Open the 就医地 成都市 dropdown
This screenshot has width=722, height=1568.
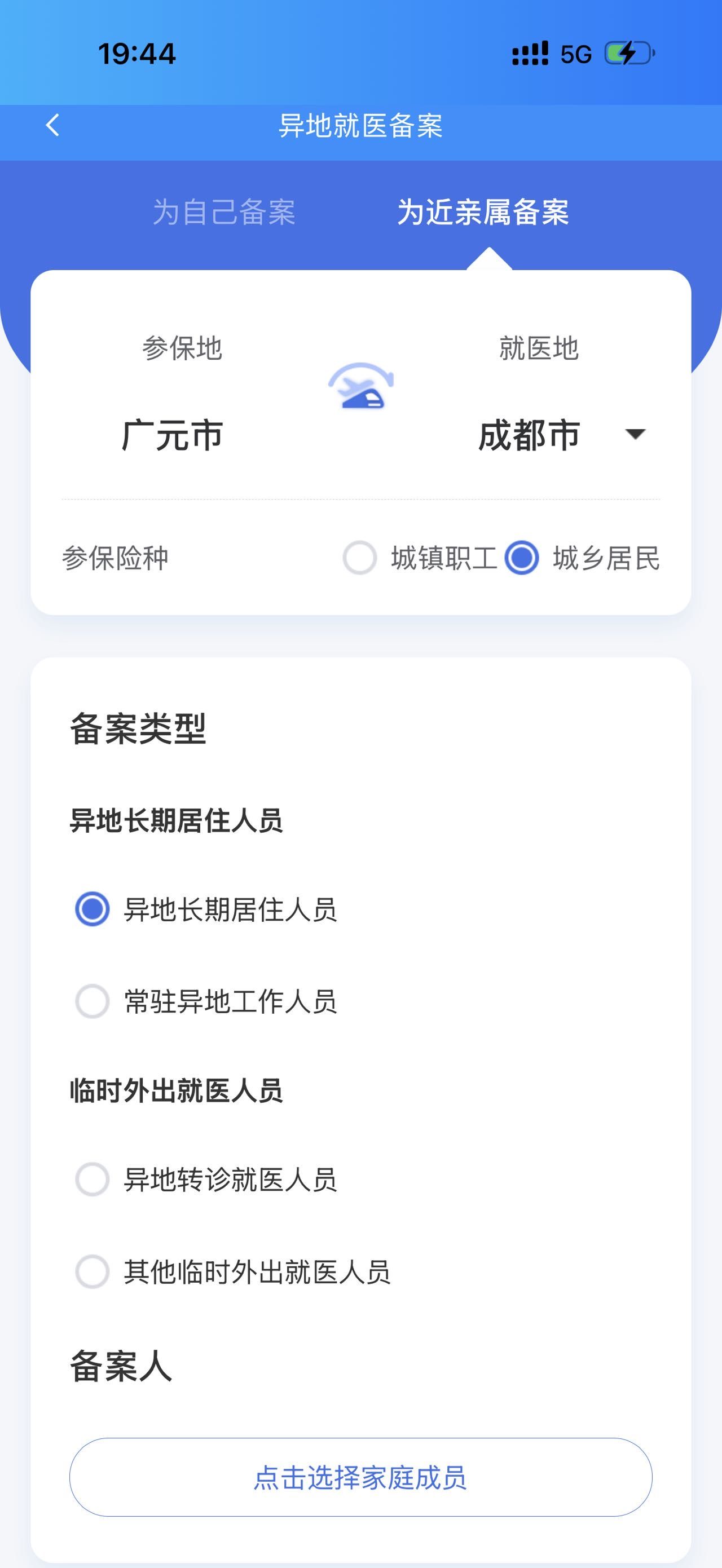635,435
